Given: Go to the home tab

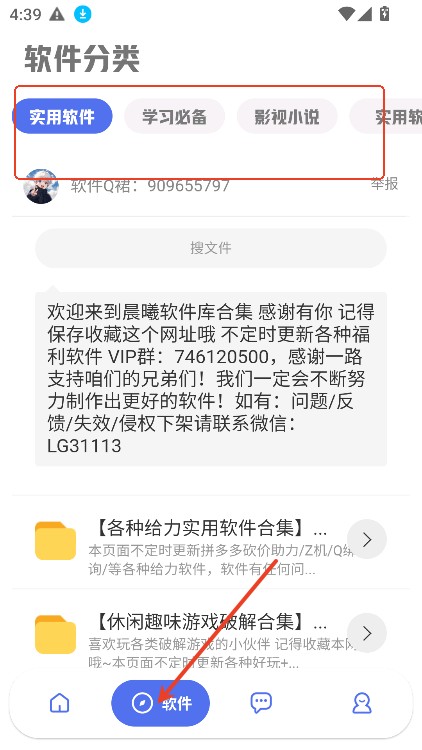Looking at the screenshot, I should pos(60,703).
